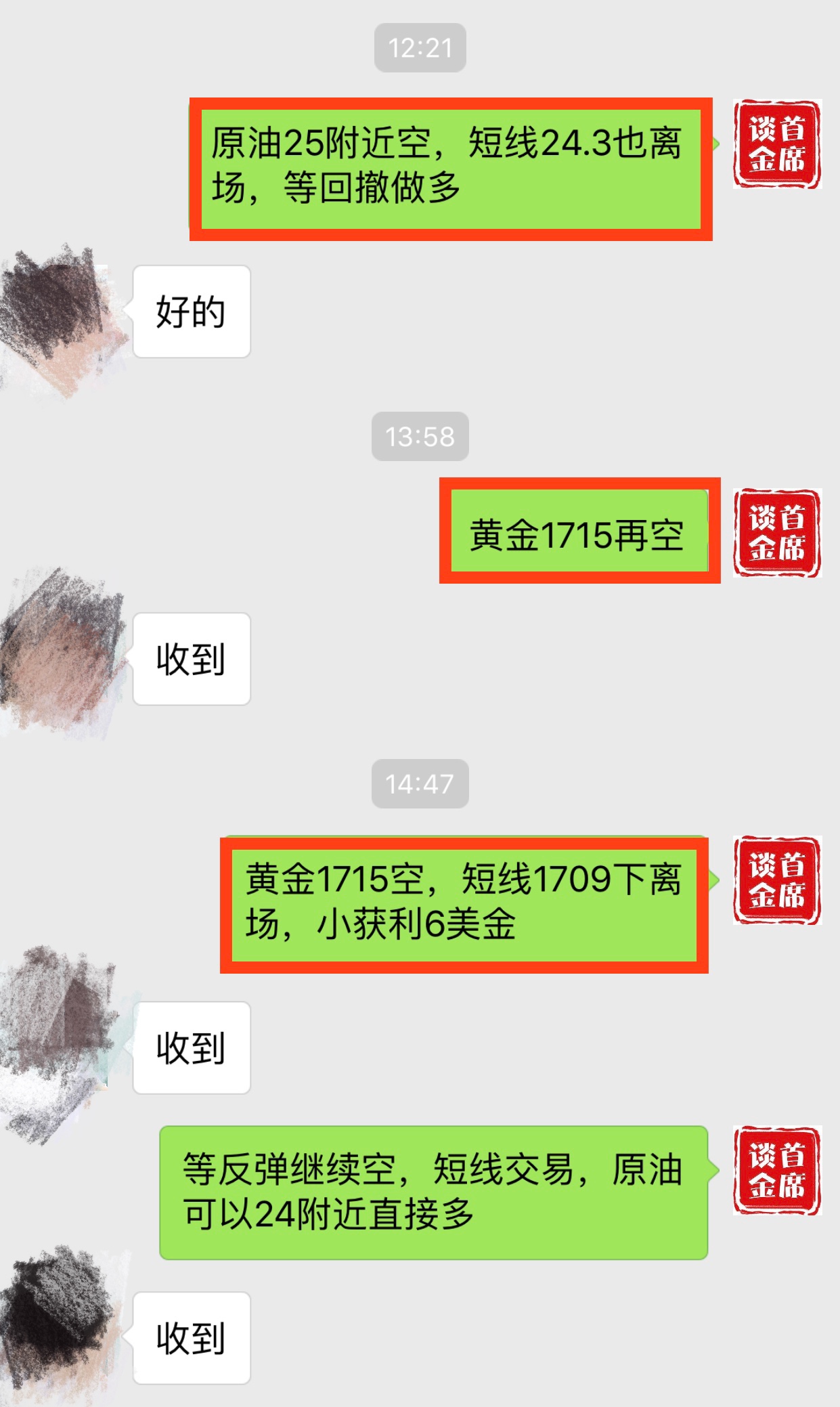
Task: Open sender avatar beside the 原油25附近空 message
Action: pos(776,144)
